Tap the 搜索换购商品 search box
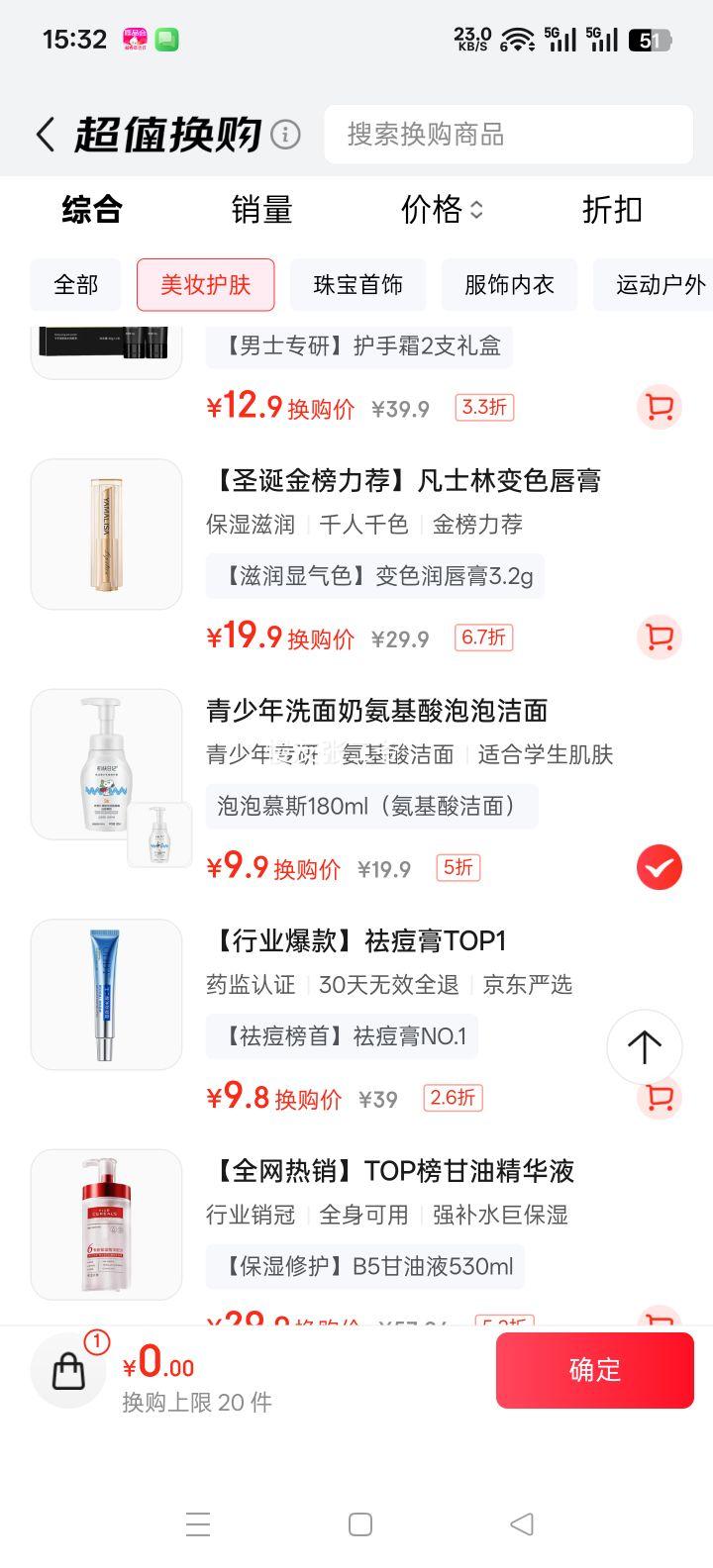The image size is (713, 1568). point(508,135)
